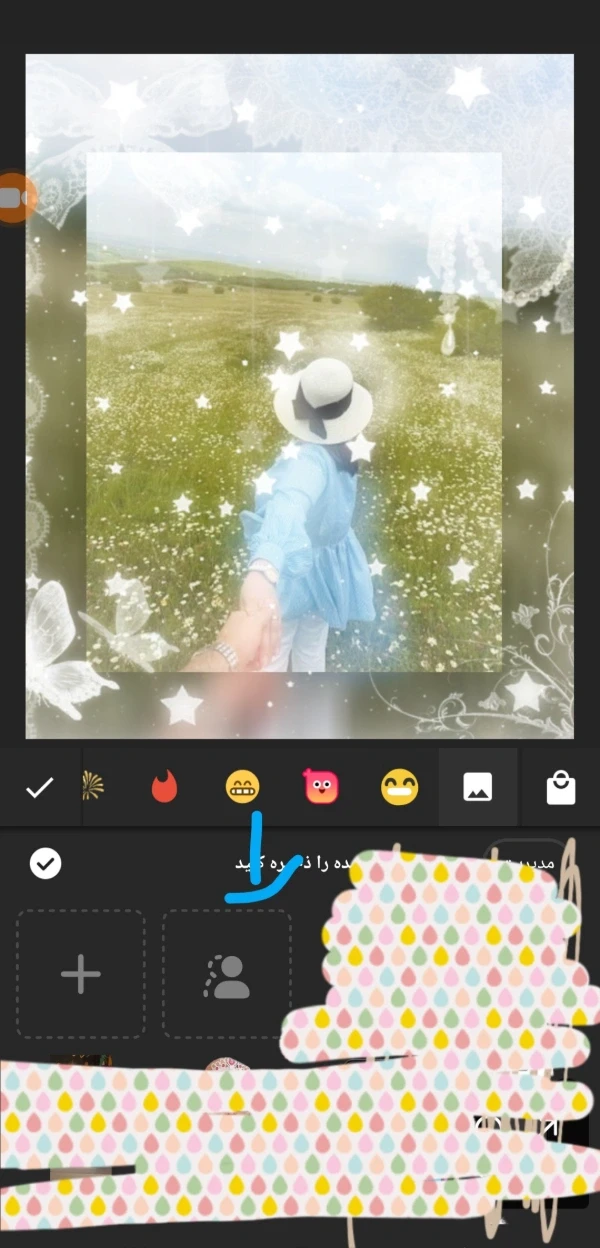Open the person cutout tile
The image size is (600, 1248).
tap(227, 973)
